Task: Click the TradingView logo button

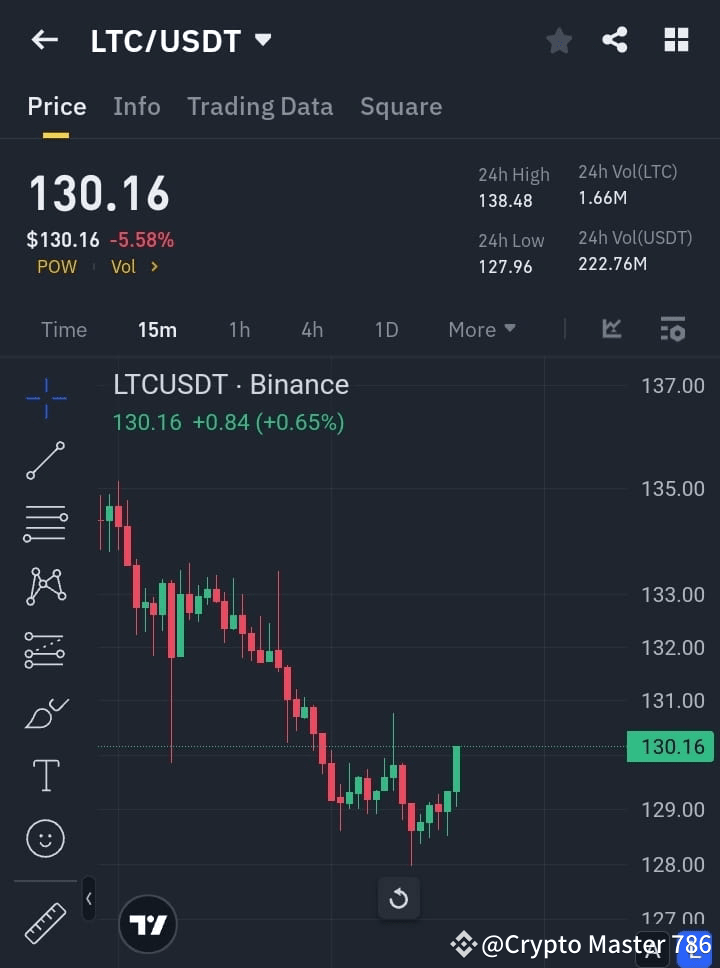Action: tap(148, 924)
